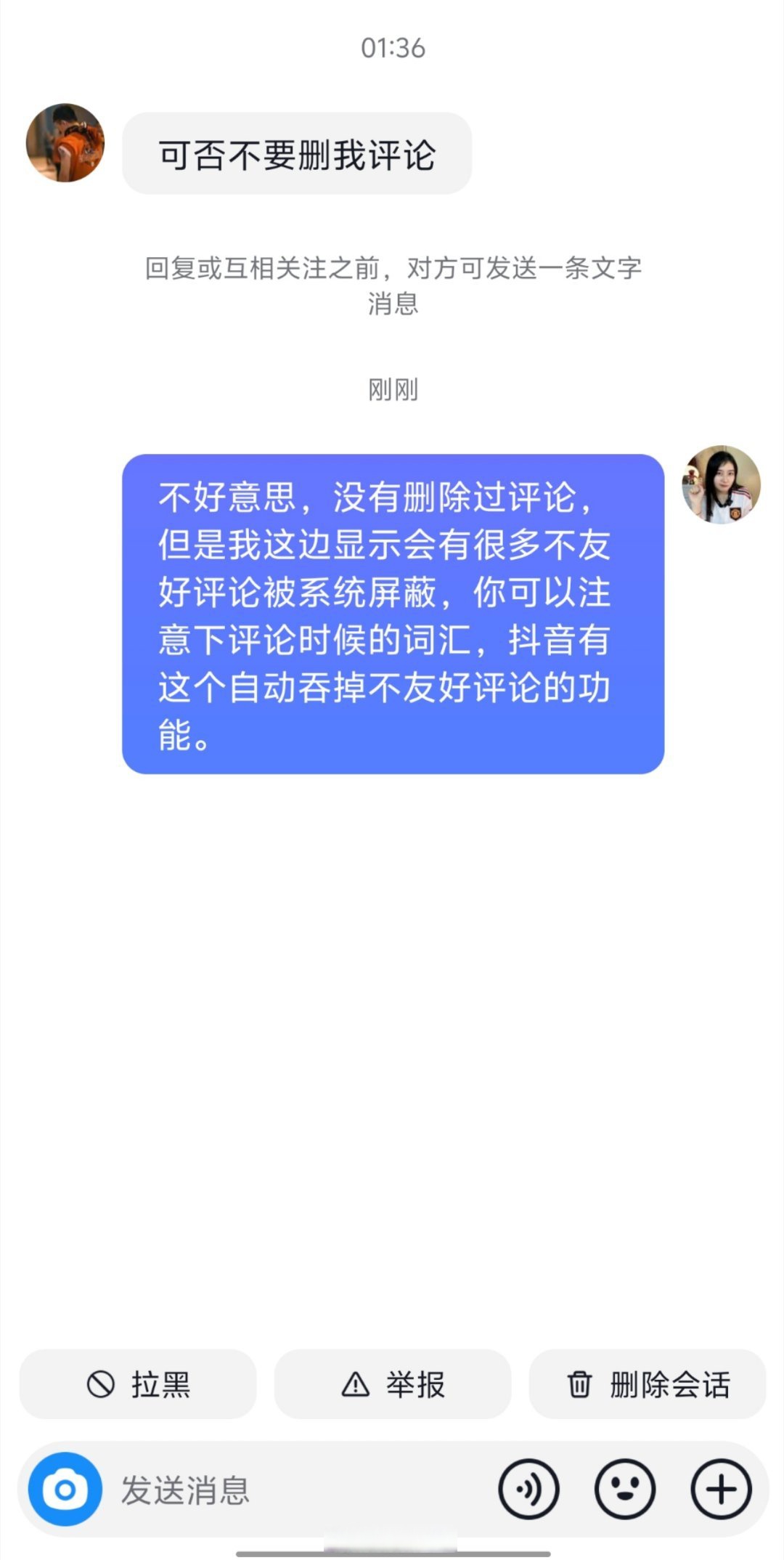This screenshot has width=784, height=1560.
Task: View the sender's profile avatar
Action: pyautogui.click(x=65, y=143)
